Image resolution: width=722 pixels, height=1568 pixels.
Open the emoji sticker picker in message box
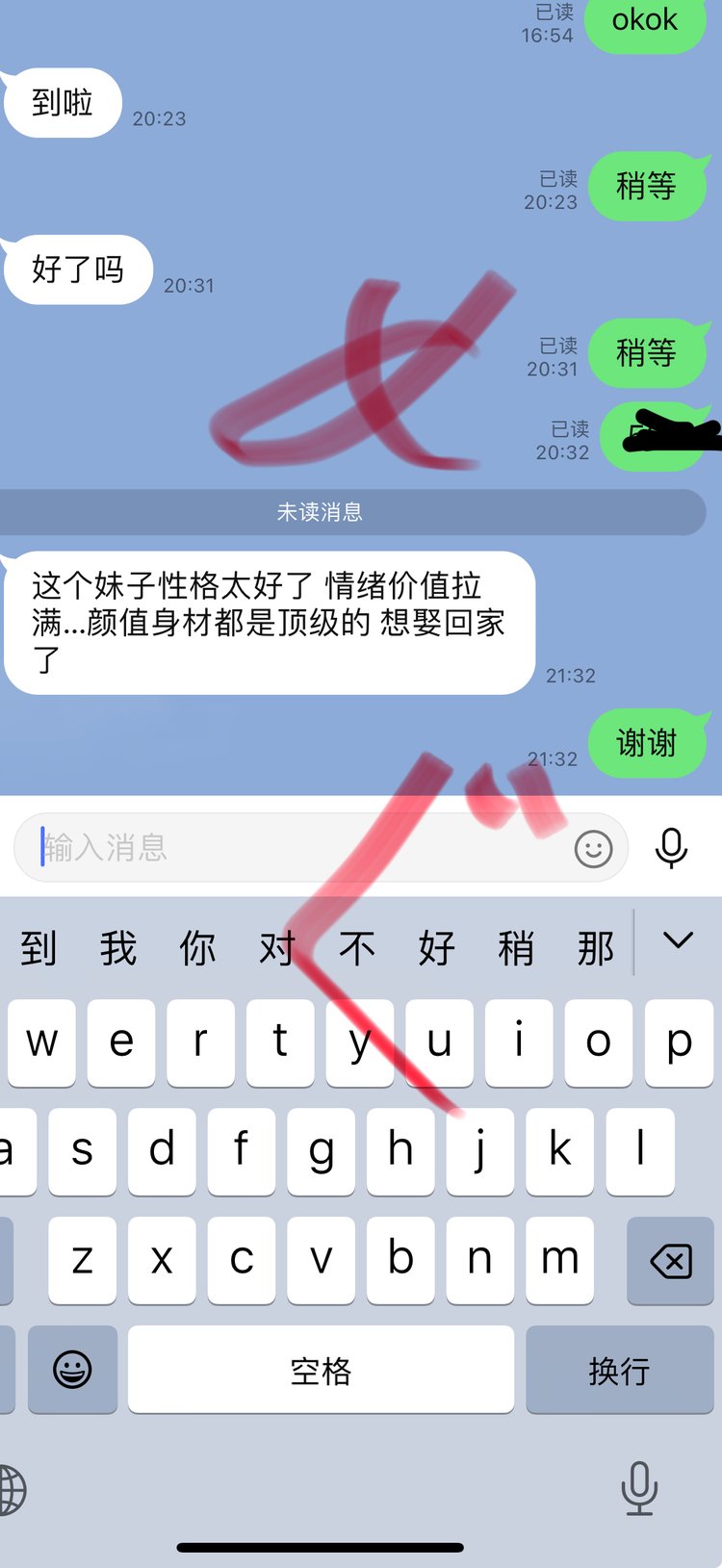click(593, 849)
